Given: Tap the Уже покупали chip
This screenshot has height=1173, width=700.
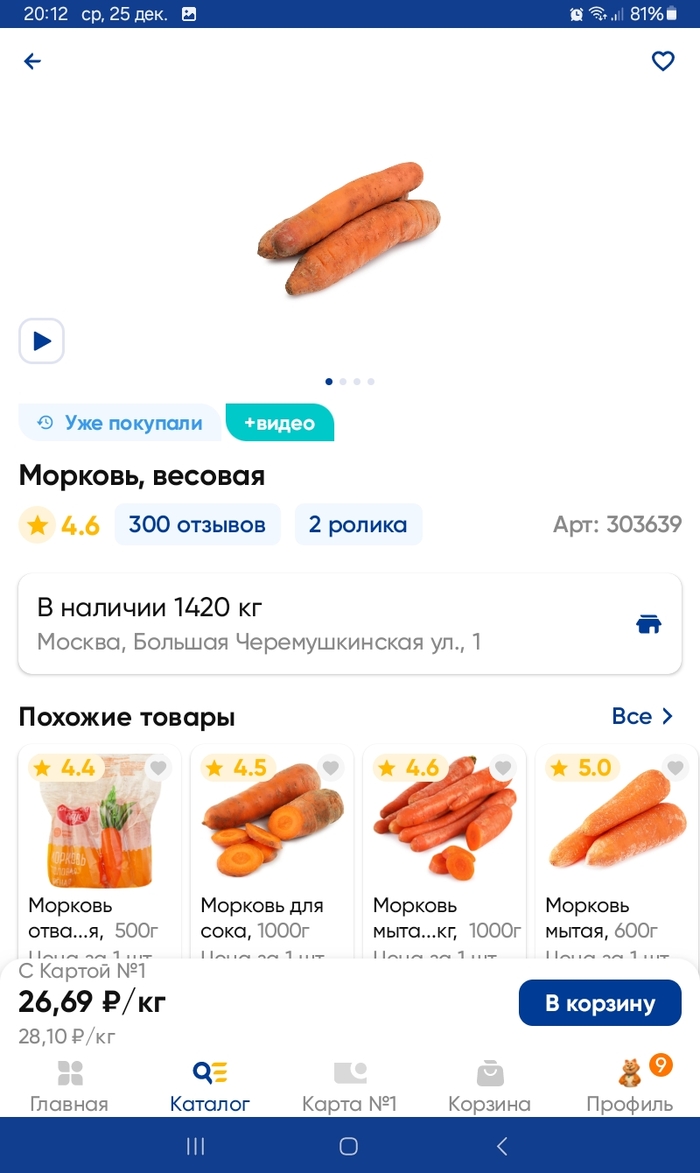Looking at the screenshot, I should point(120,423).
